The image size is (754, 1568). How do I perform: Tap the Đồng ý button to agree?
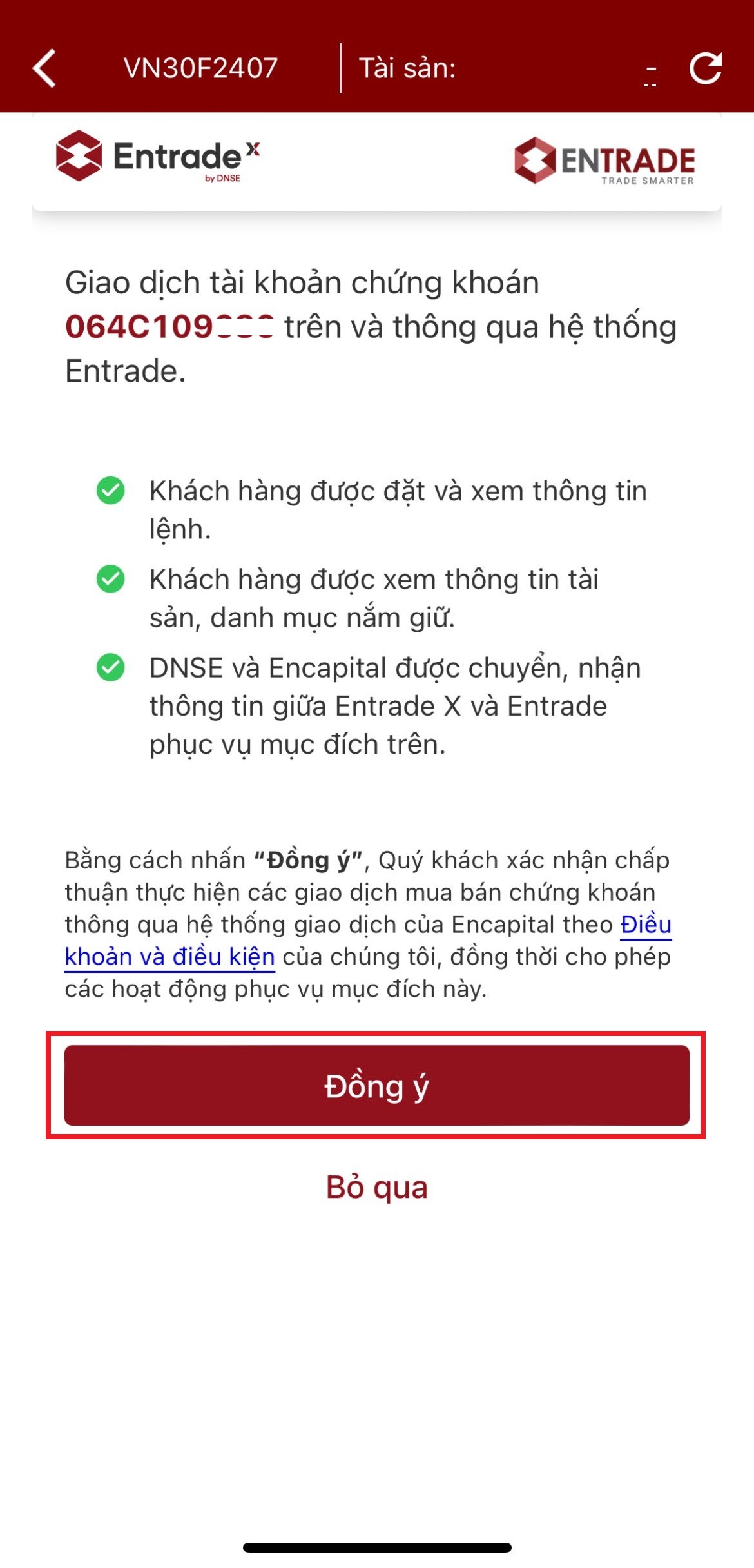pos(376,1086)
